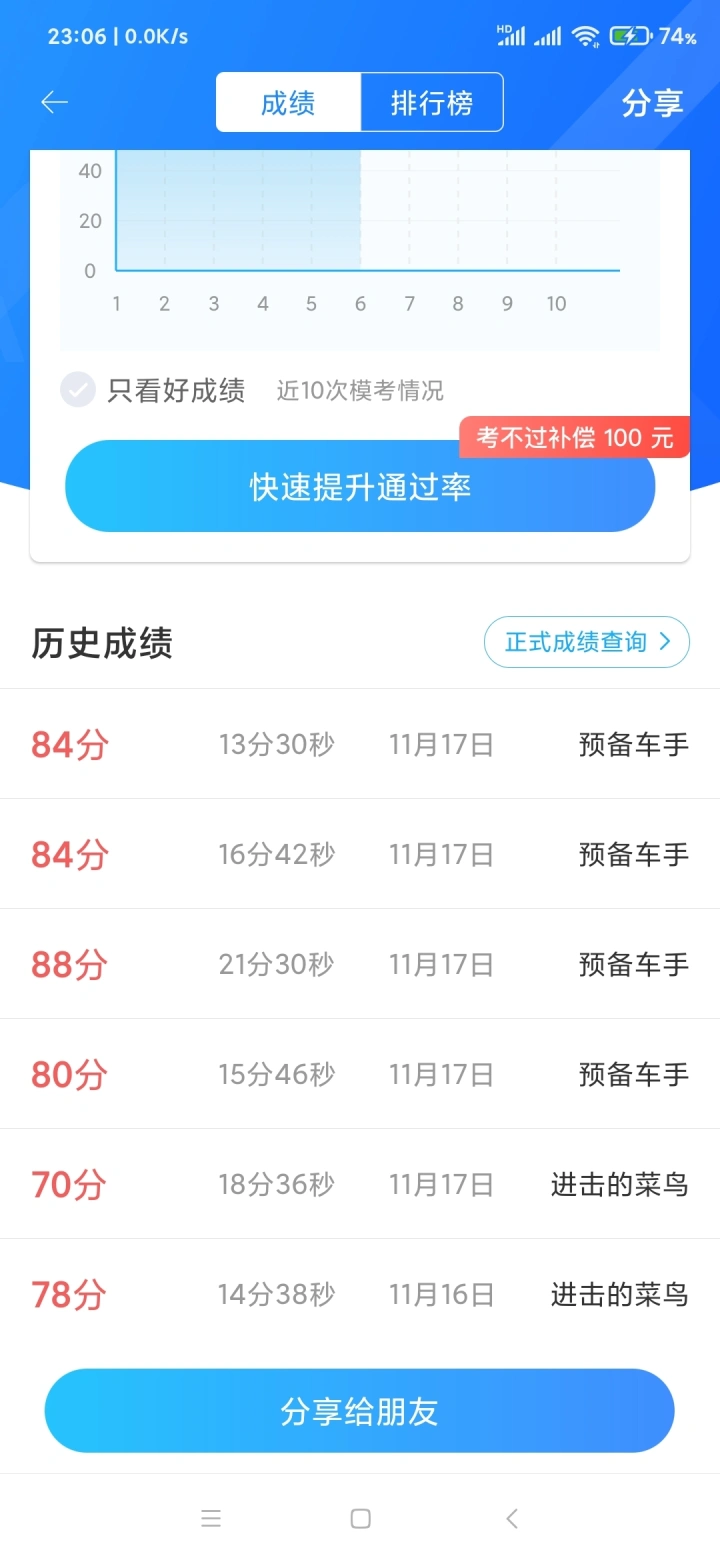Open recent apps from navigation bar
The image size is (720, 1560).
[x=211, y=1519]
